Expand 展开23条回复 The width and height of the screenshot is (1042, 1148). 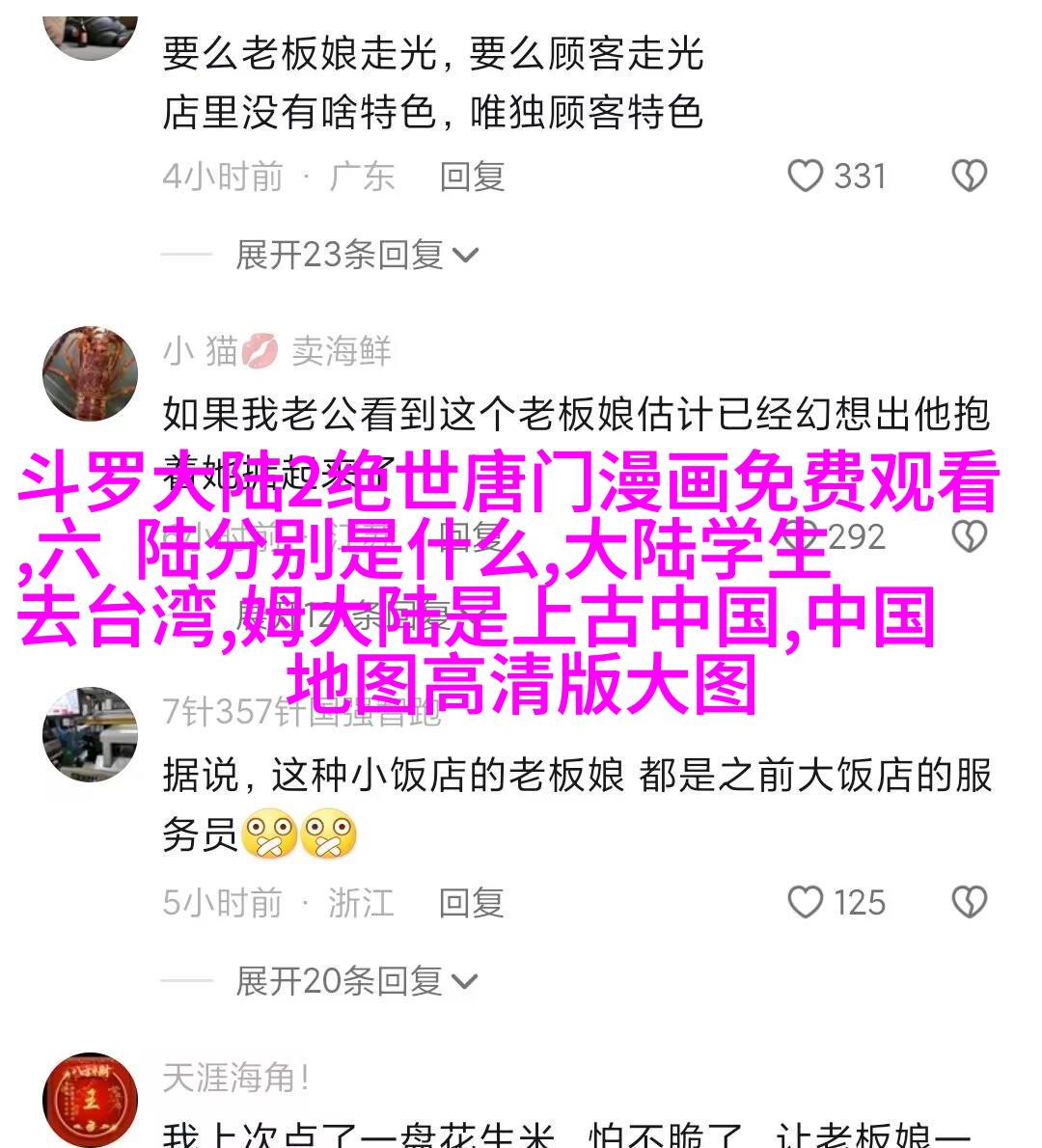pos(357,255)
